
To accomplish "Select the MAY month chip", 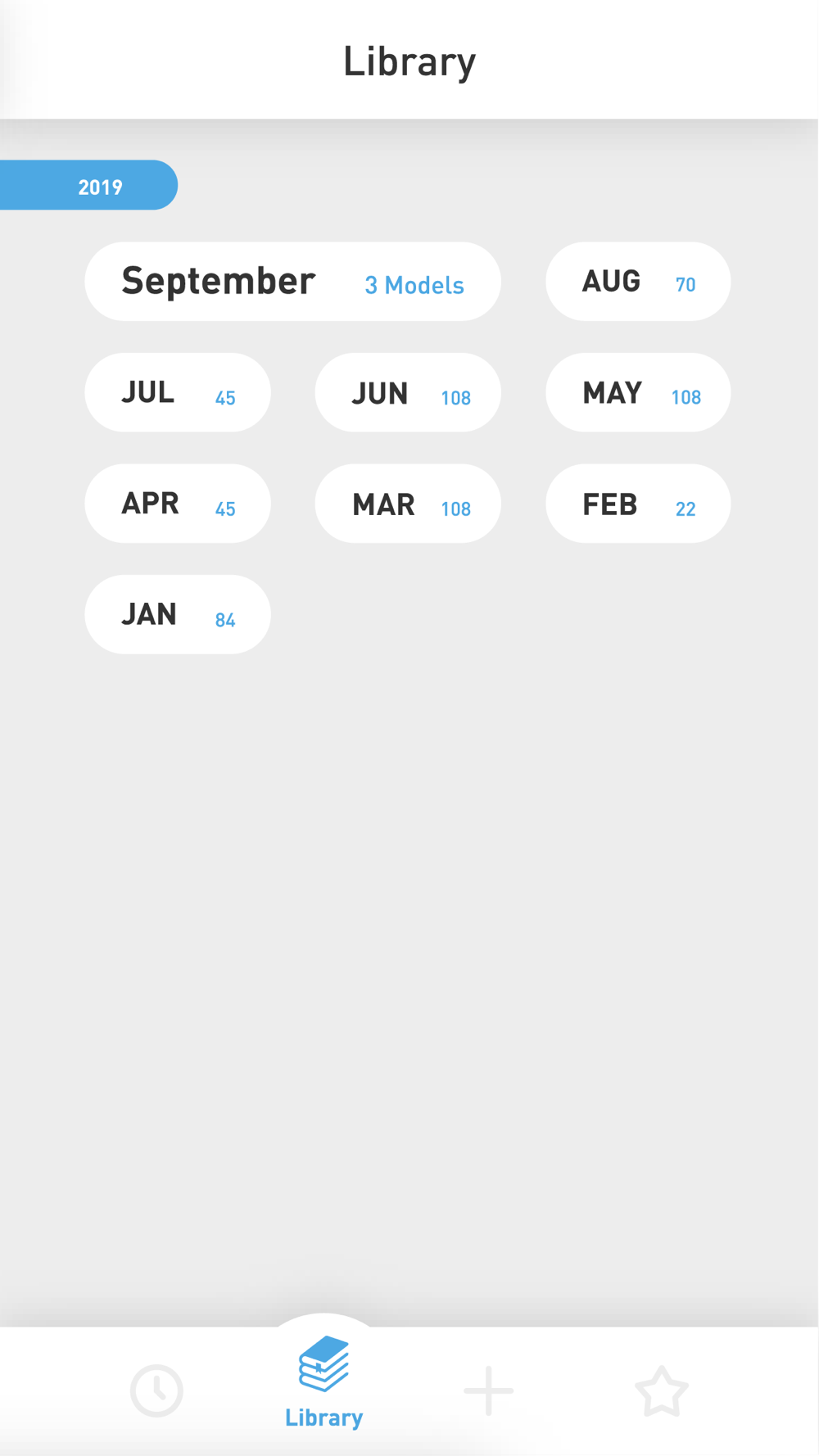I will pyautogui.click(x=638, y=392).
